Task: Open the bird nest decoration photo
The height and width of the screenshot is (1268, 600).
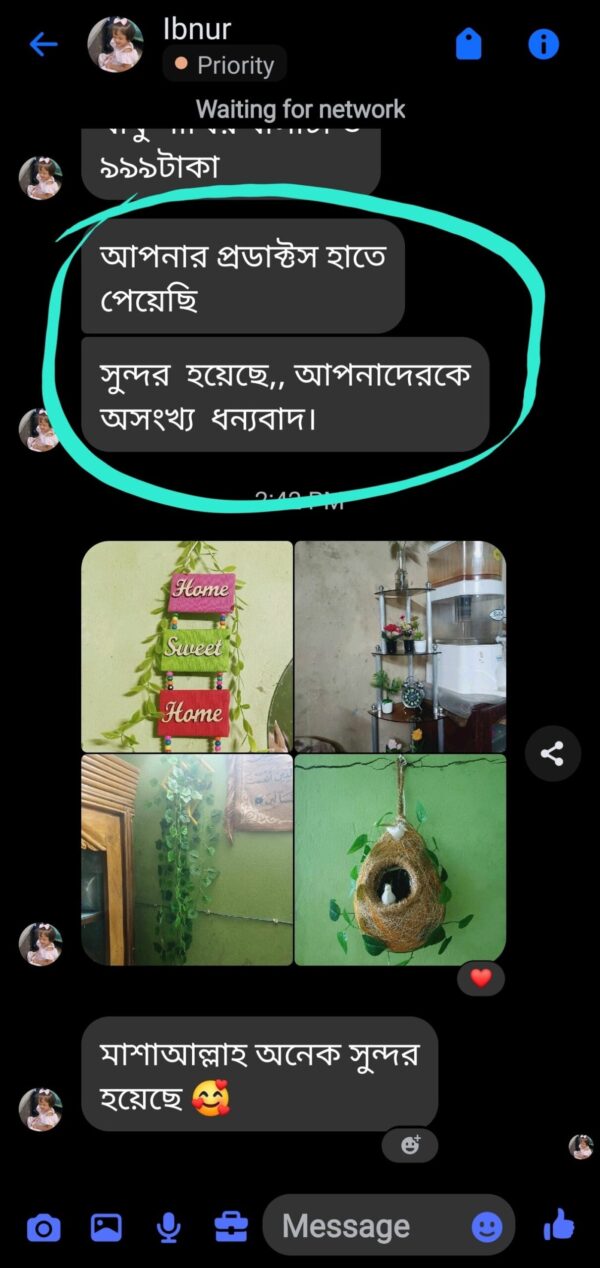Action: click(x=400, y=859)
